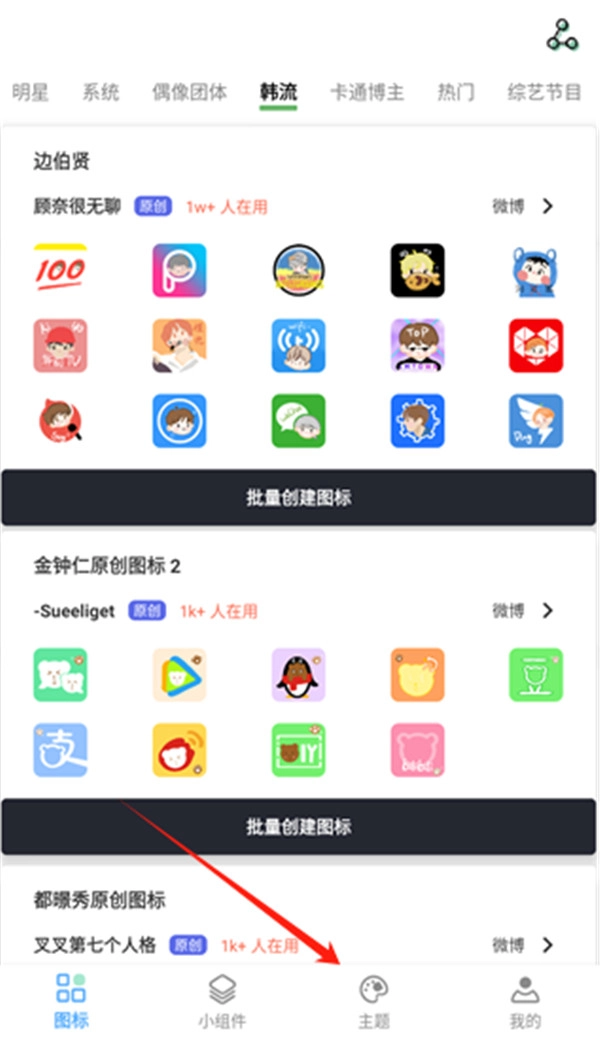
Task: Open the 综艺节目 tab
Action: [x=544, y=93]
